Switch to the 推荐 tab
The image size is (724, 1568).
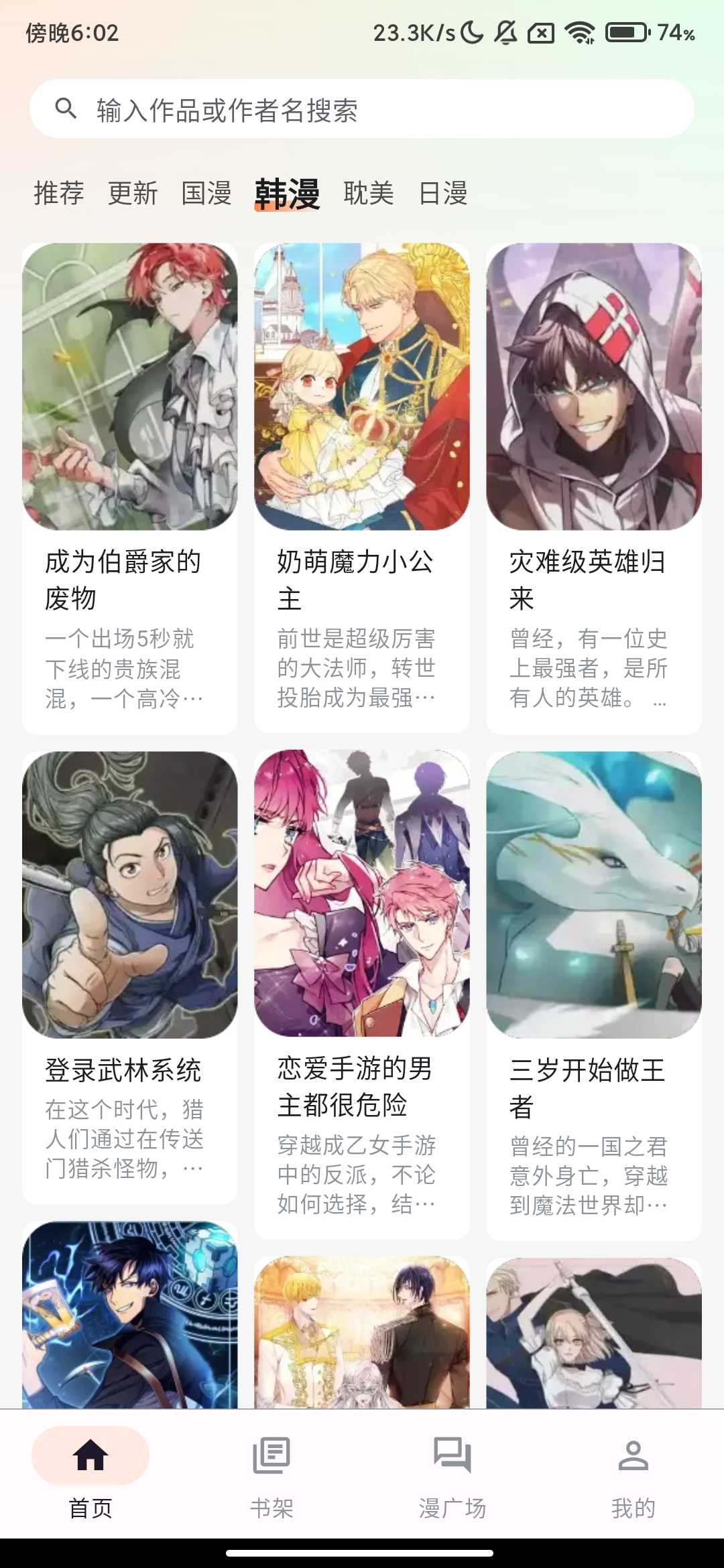pyautogui.click(x=59, y=194)
